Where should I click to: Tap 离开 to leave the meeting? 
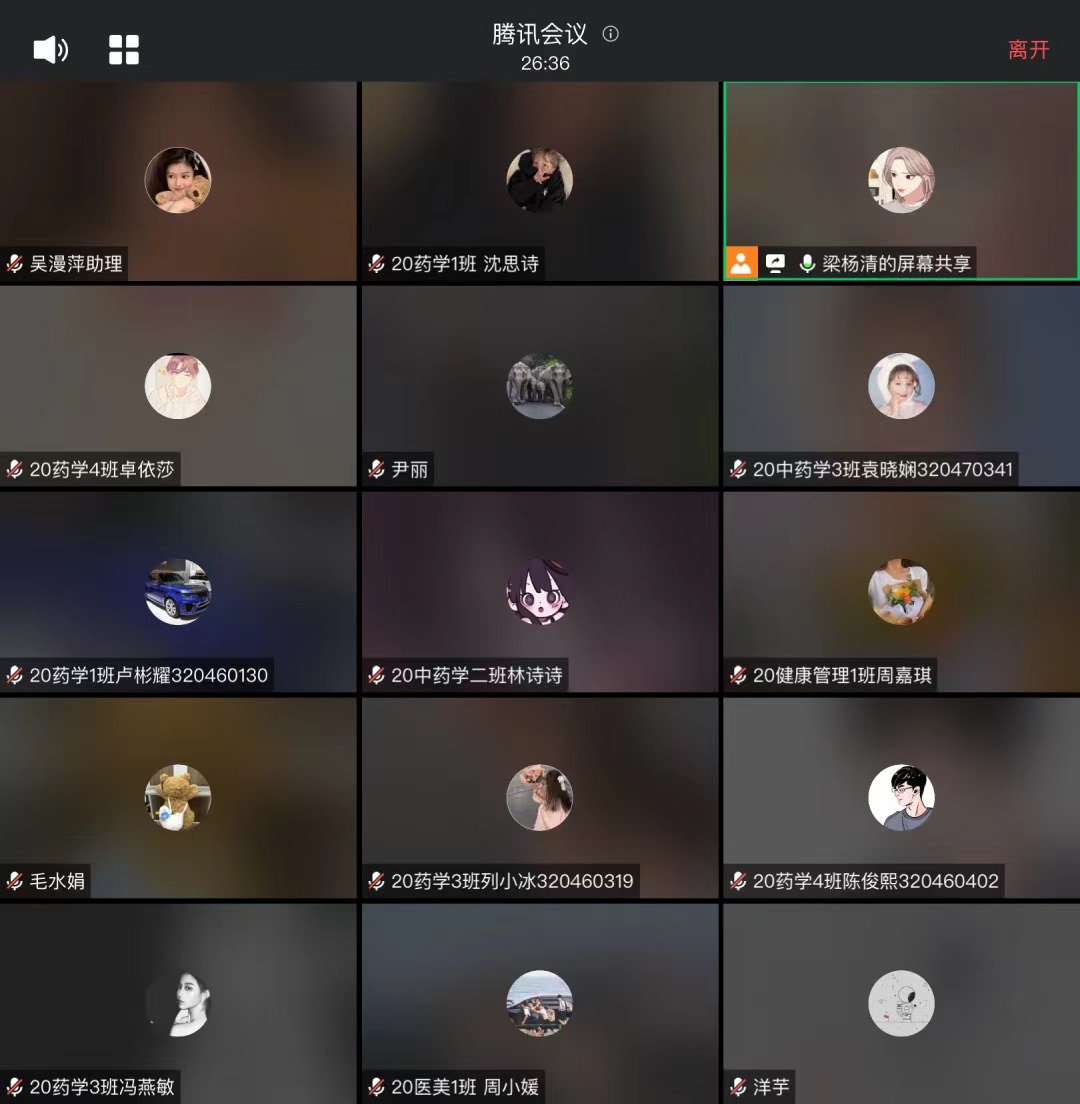pyautogui.click(x=1028, y=50)
